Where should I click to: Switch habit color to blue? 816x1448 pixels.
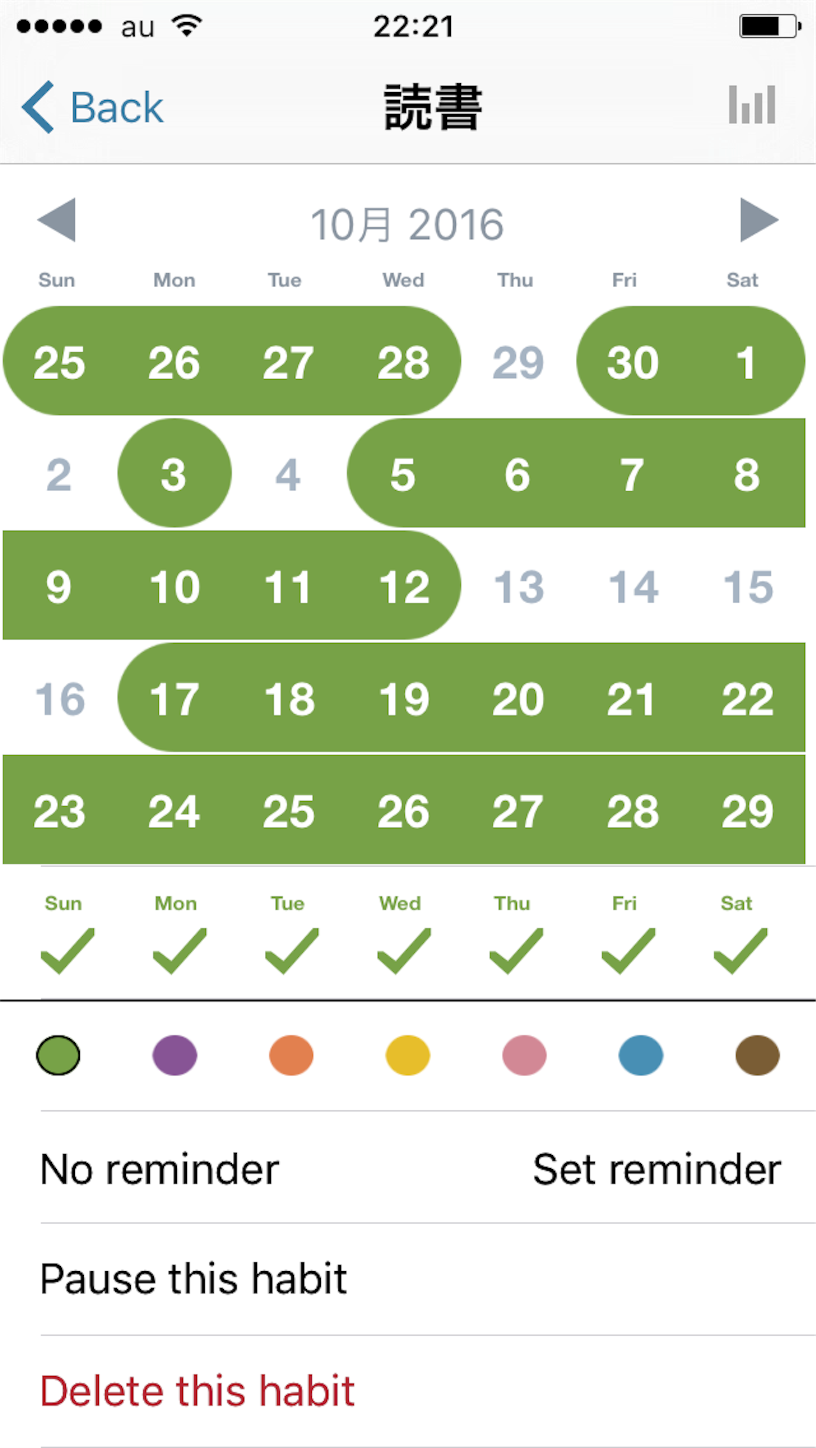click(641, 1055)
